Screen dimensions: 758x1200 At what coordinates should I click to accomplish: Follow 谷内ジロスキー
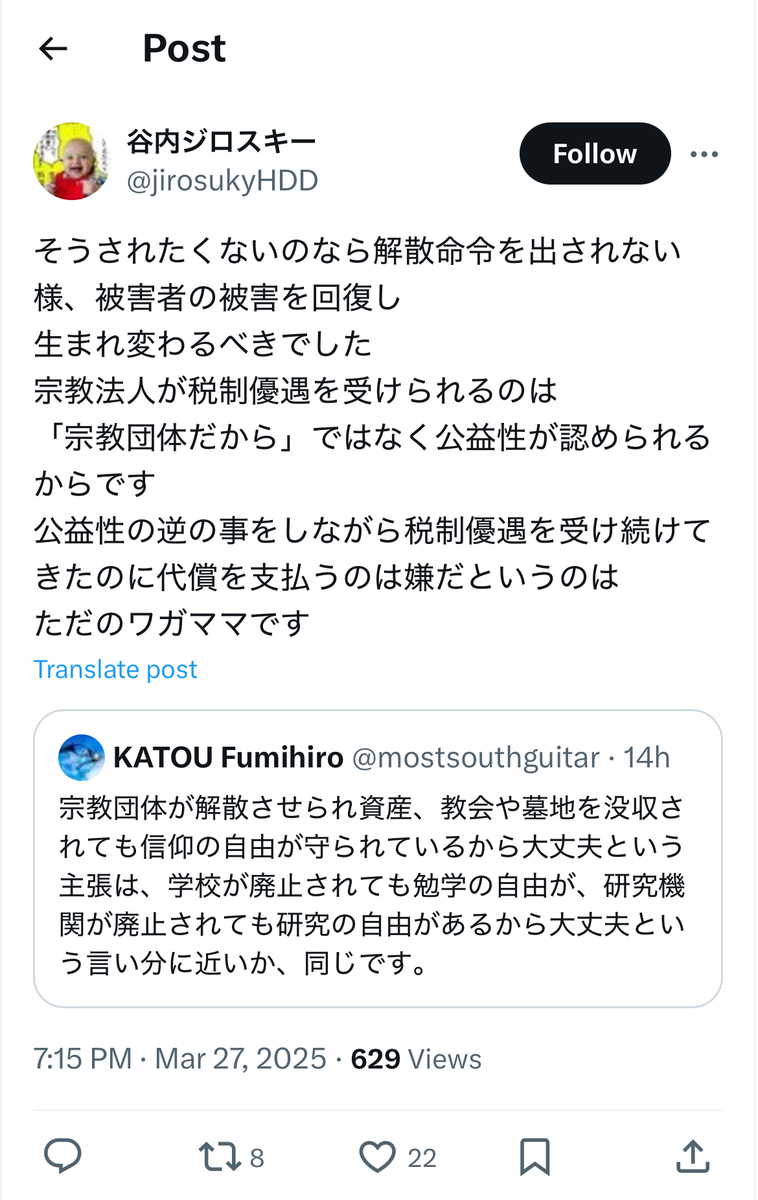pos(594,154)
